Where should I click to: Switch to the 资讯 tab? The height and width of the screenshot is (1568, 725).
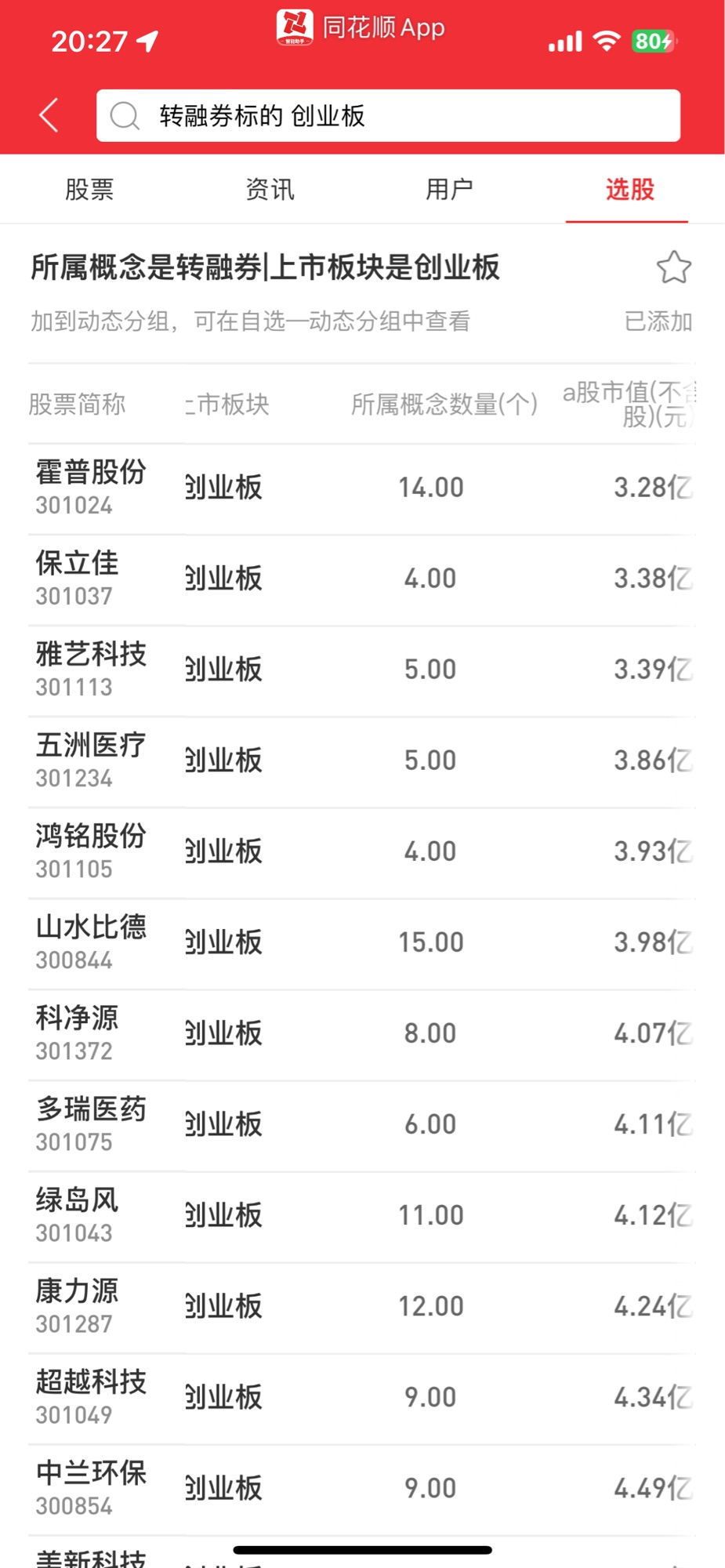point(270,189)
